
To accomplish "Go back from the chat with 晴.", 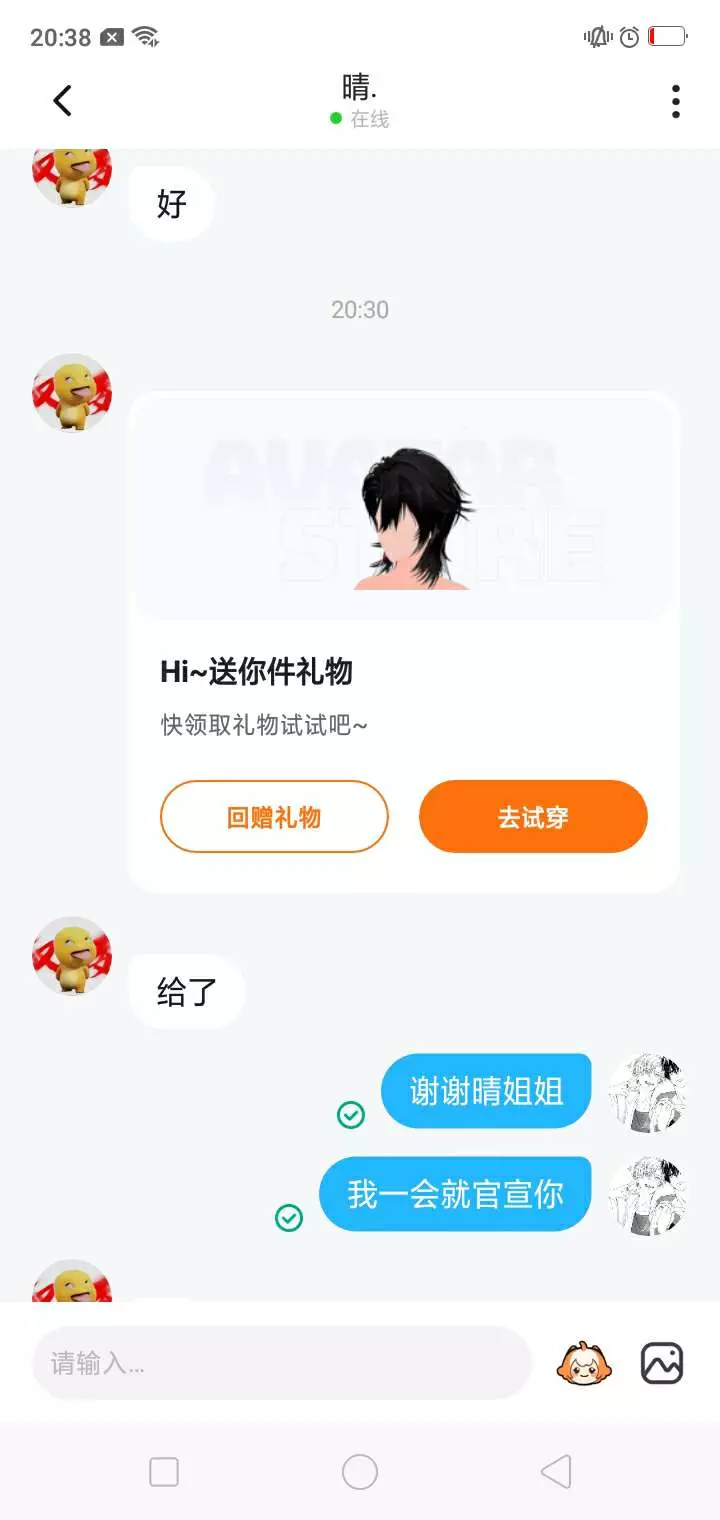I will (62, 101).
